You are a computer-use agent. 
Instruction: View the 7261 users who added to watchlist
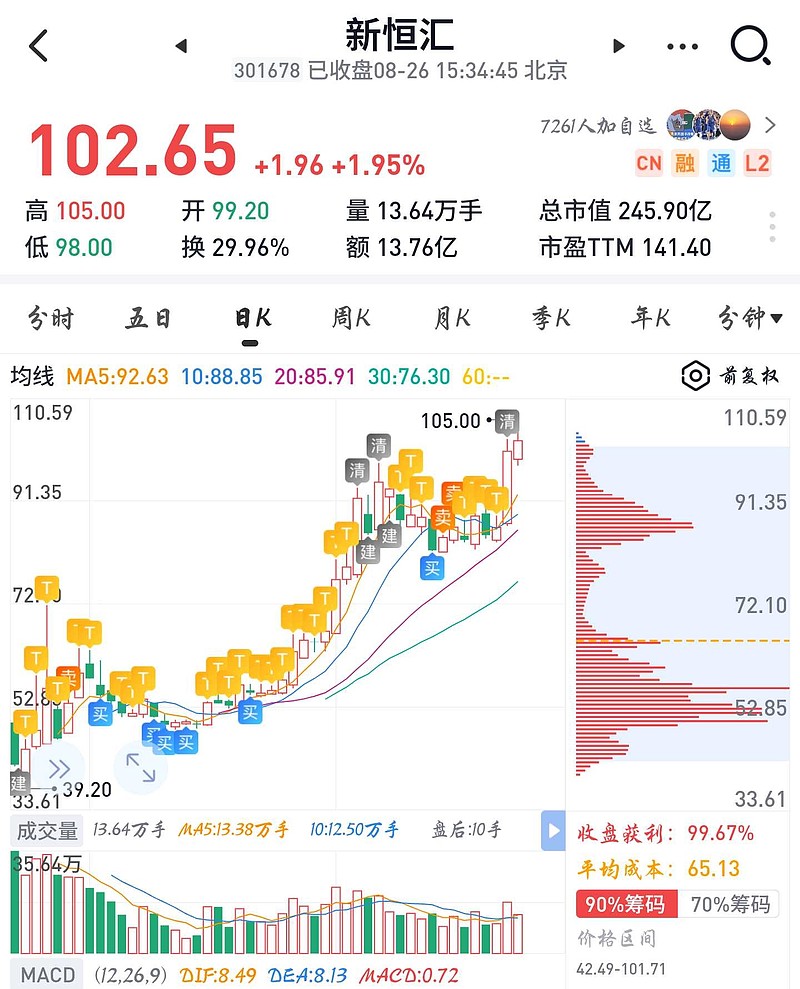tap(658, 126)
